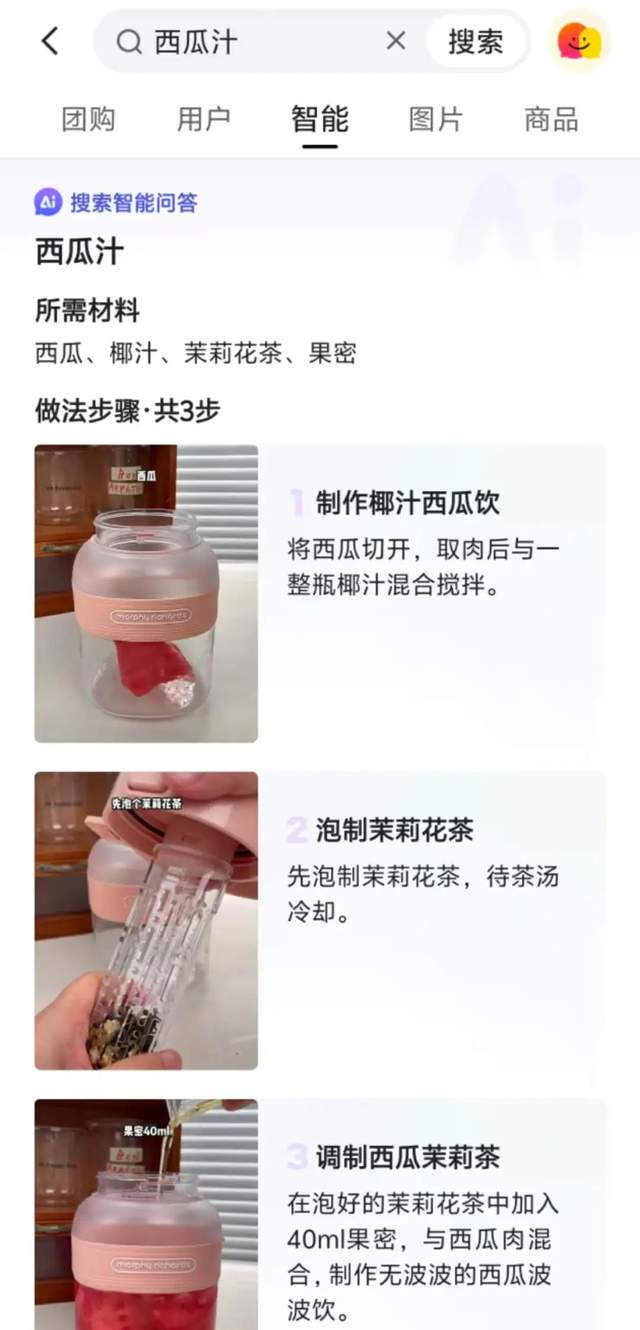The width and height of the screenshot is (640, 1330).
Task: Switch to the 商品 tab
Action: [551, 120]
